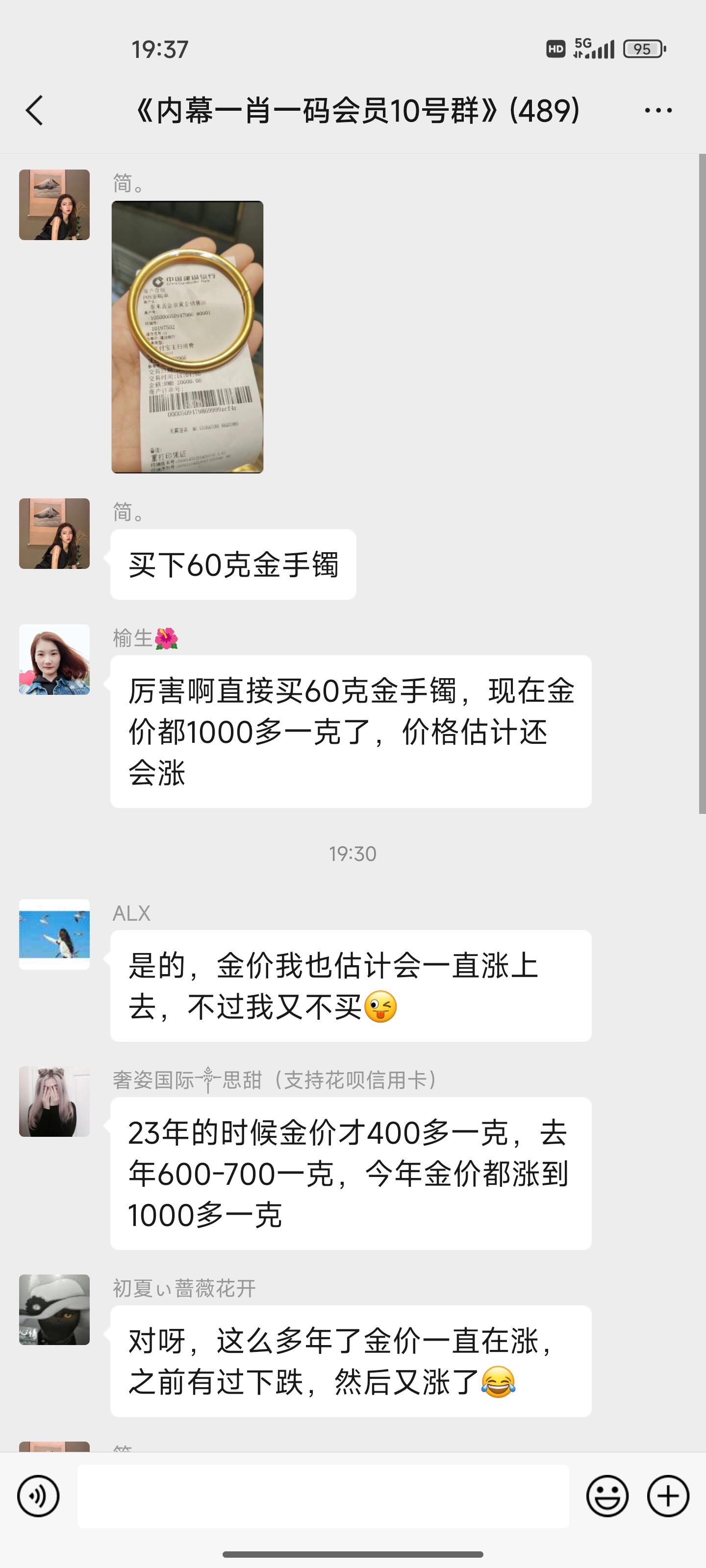706x1568 pixels.
Task: Focus the message text field
Action: (323, 1495)
